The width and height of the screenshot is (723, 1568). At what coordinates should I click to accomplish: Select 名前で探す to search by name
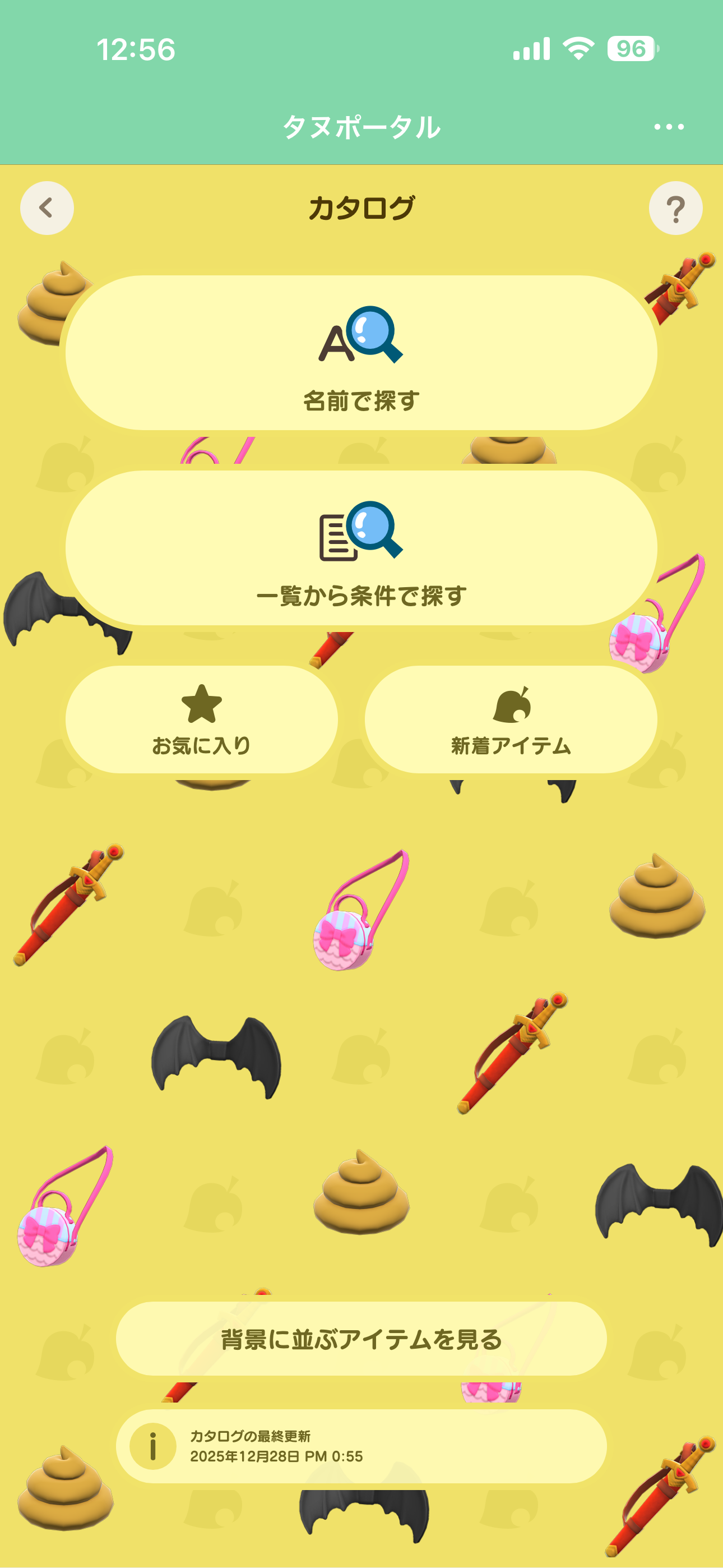pos(361,353)
